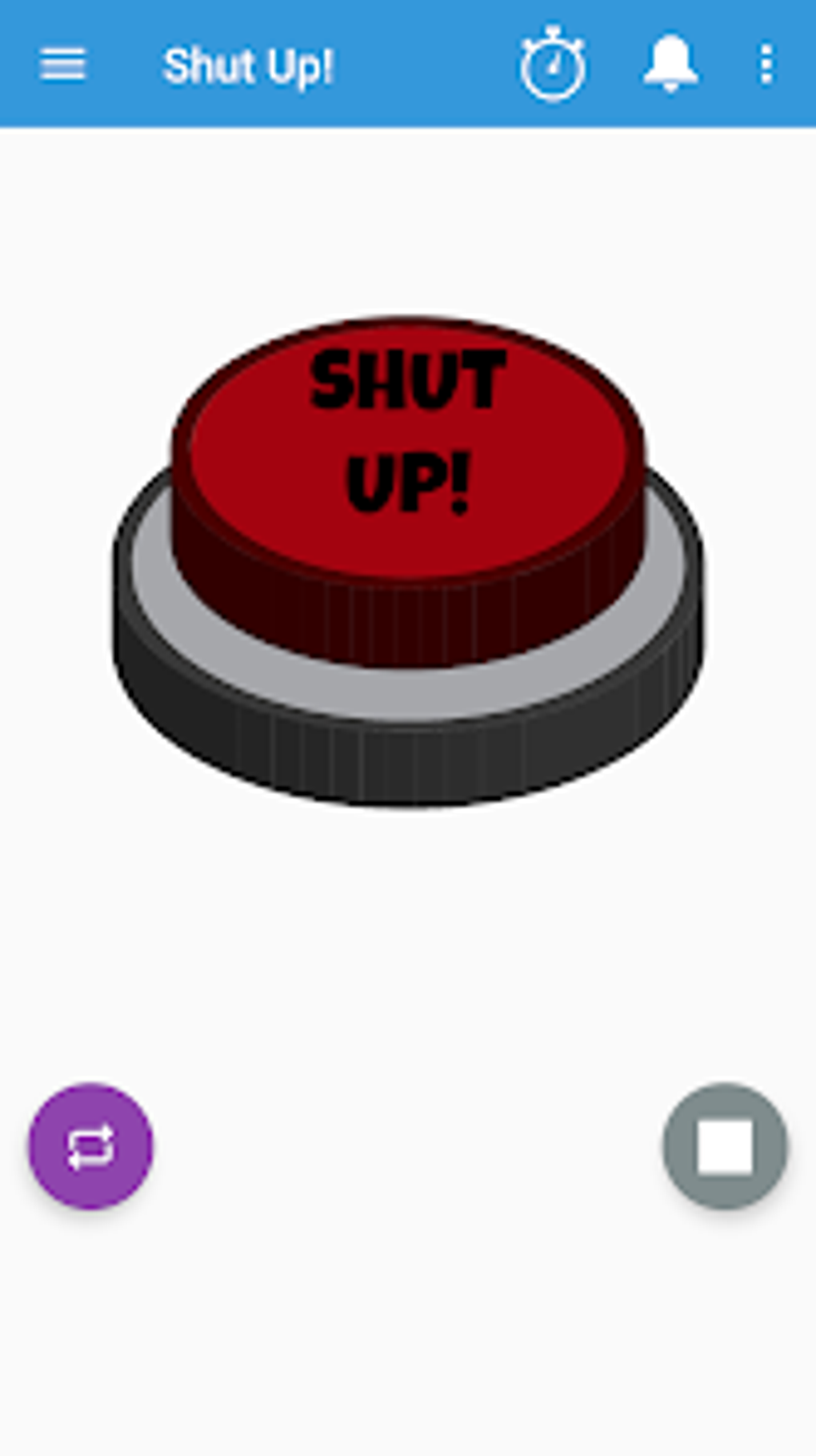Select the bell icon for alerts

[670, 65]
